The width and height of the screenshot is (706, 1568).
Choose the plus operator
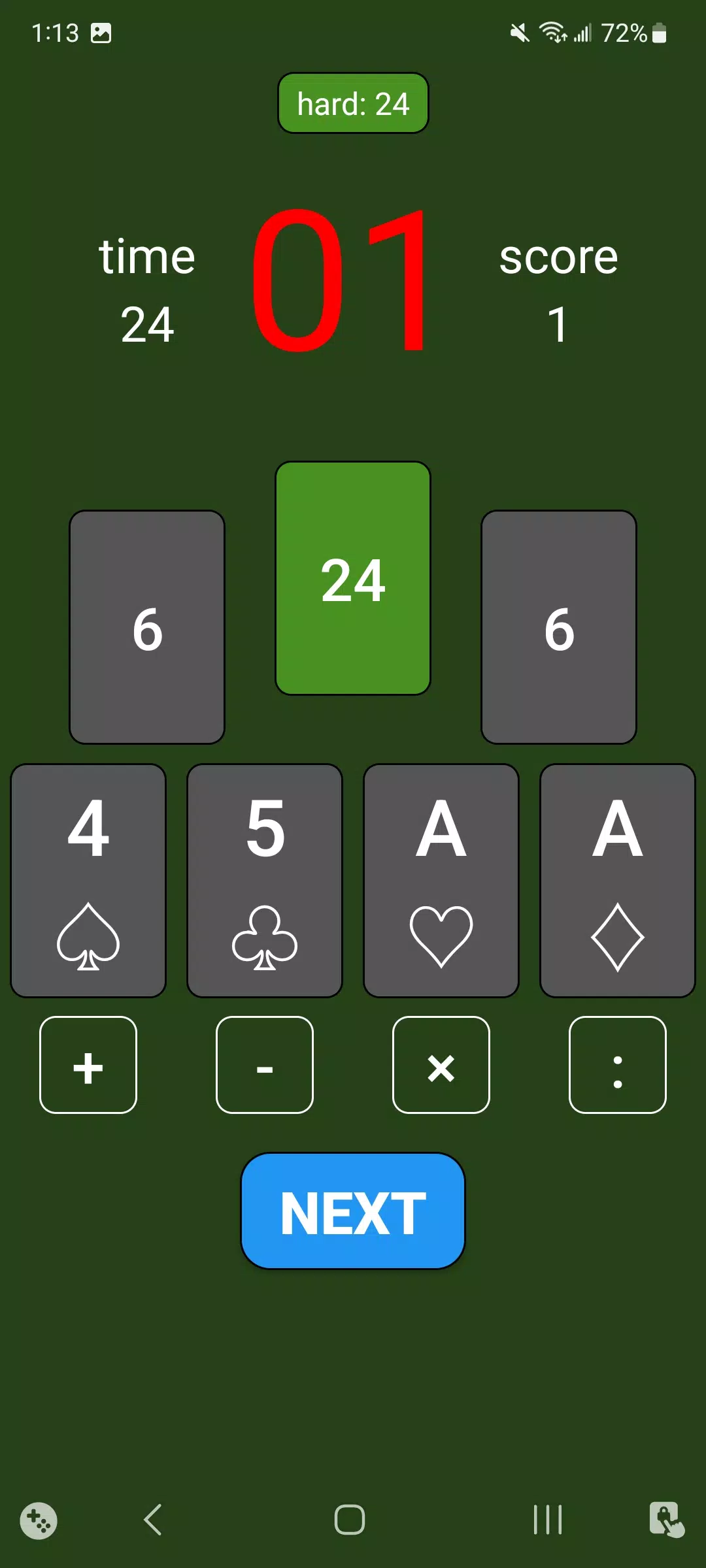88,1065
